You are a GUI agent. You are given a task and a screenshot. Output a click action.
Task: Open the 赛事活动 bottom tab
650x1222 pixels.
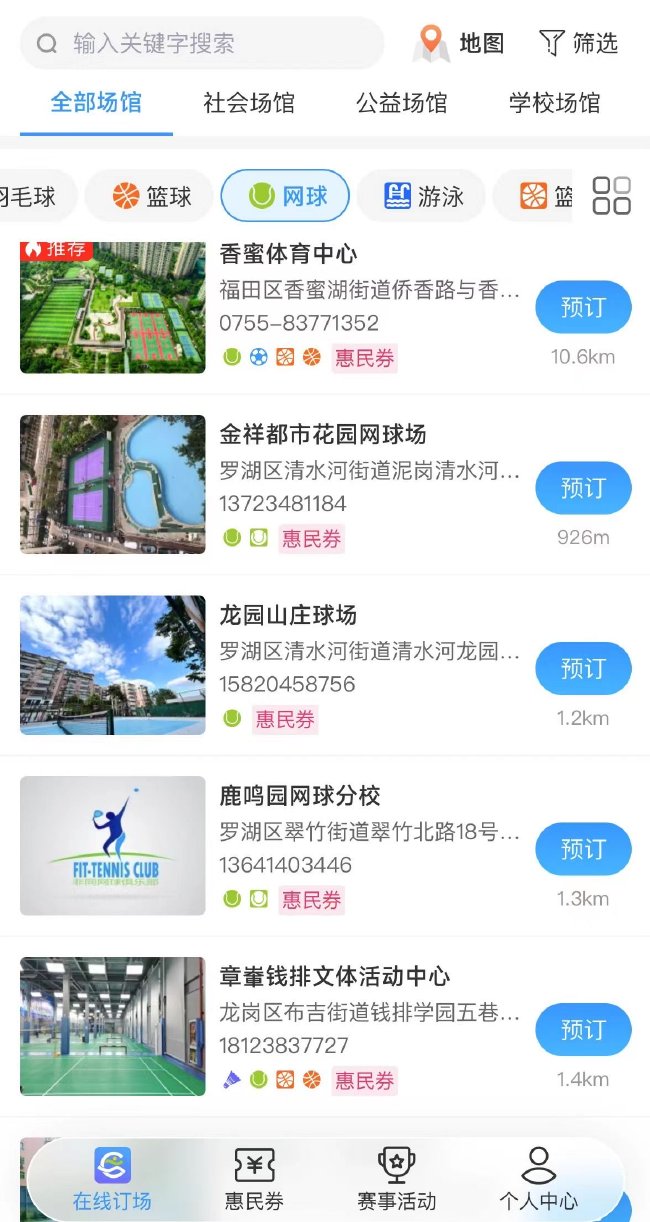(x=396, y=1180)
